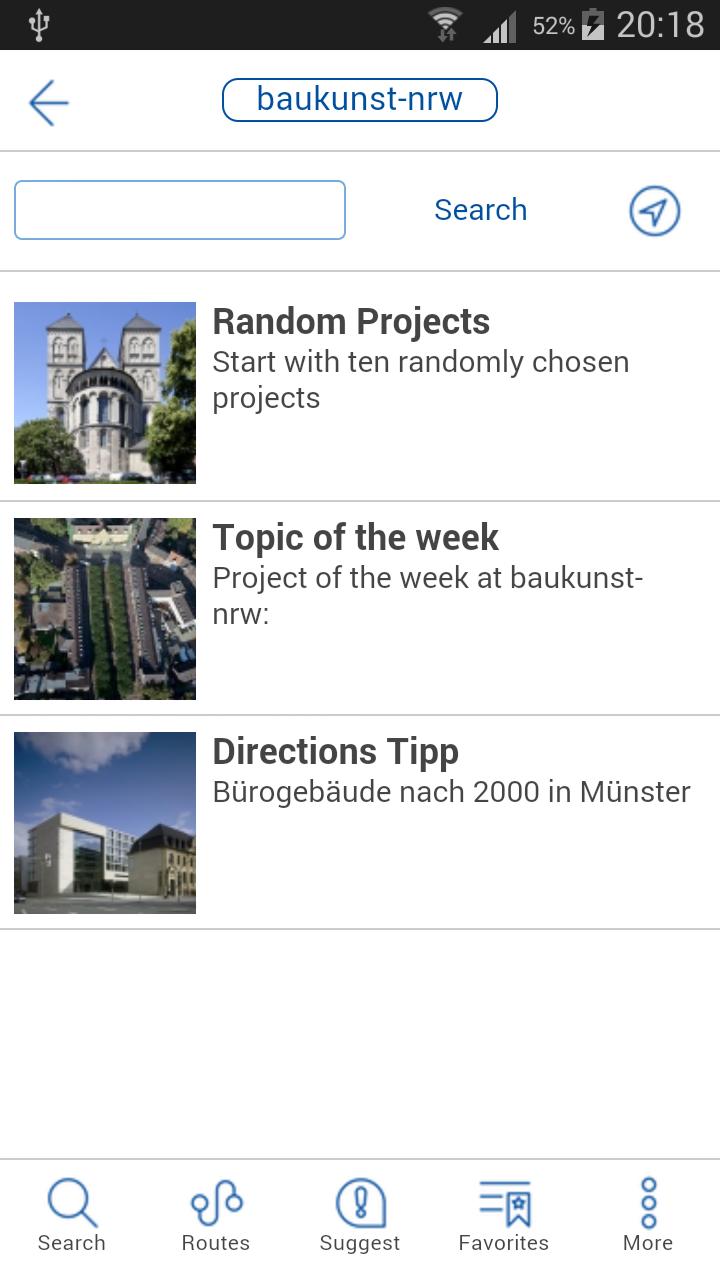Tap the baukunst-nrw title button
Screen dimensions: 720x1280
[x=359, y=100]
